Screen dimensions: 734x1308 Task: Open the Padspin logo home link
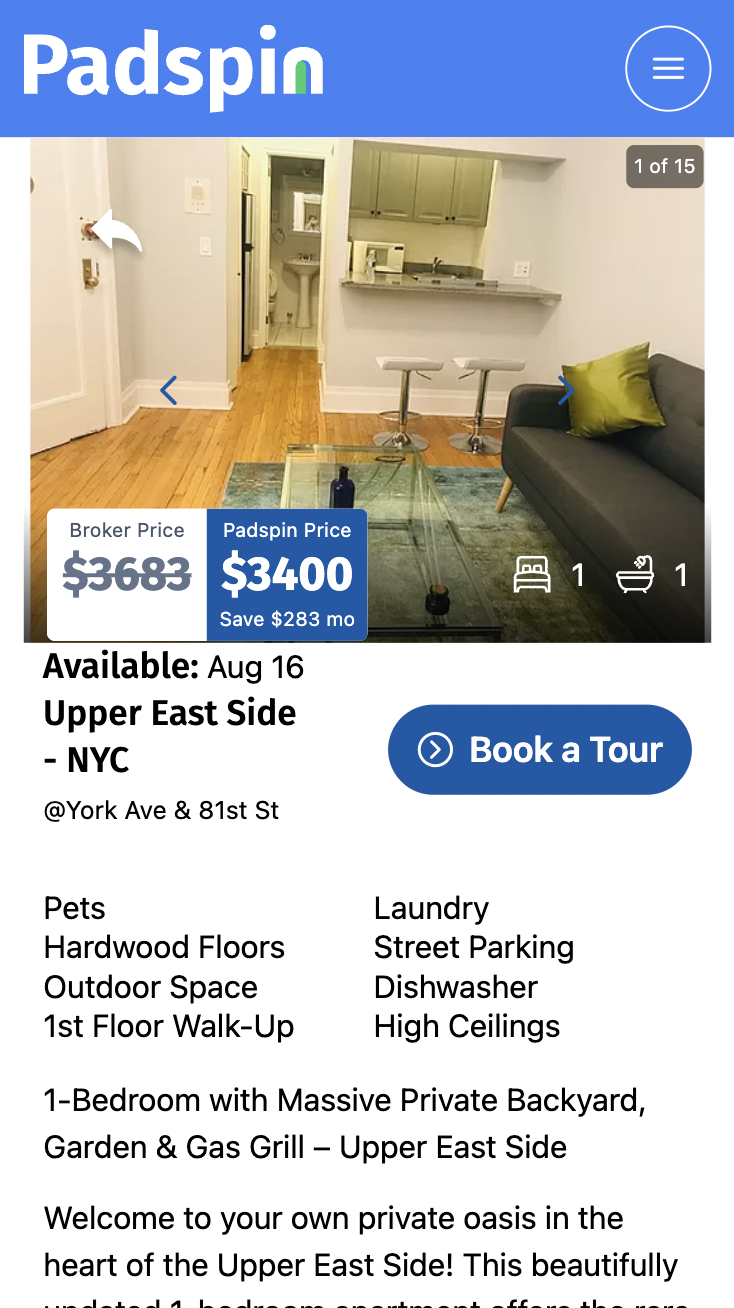(172, 68)
